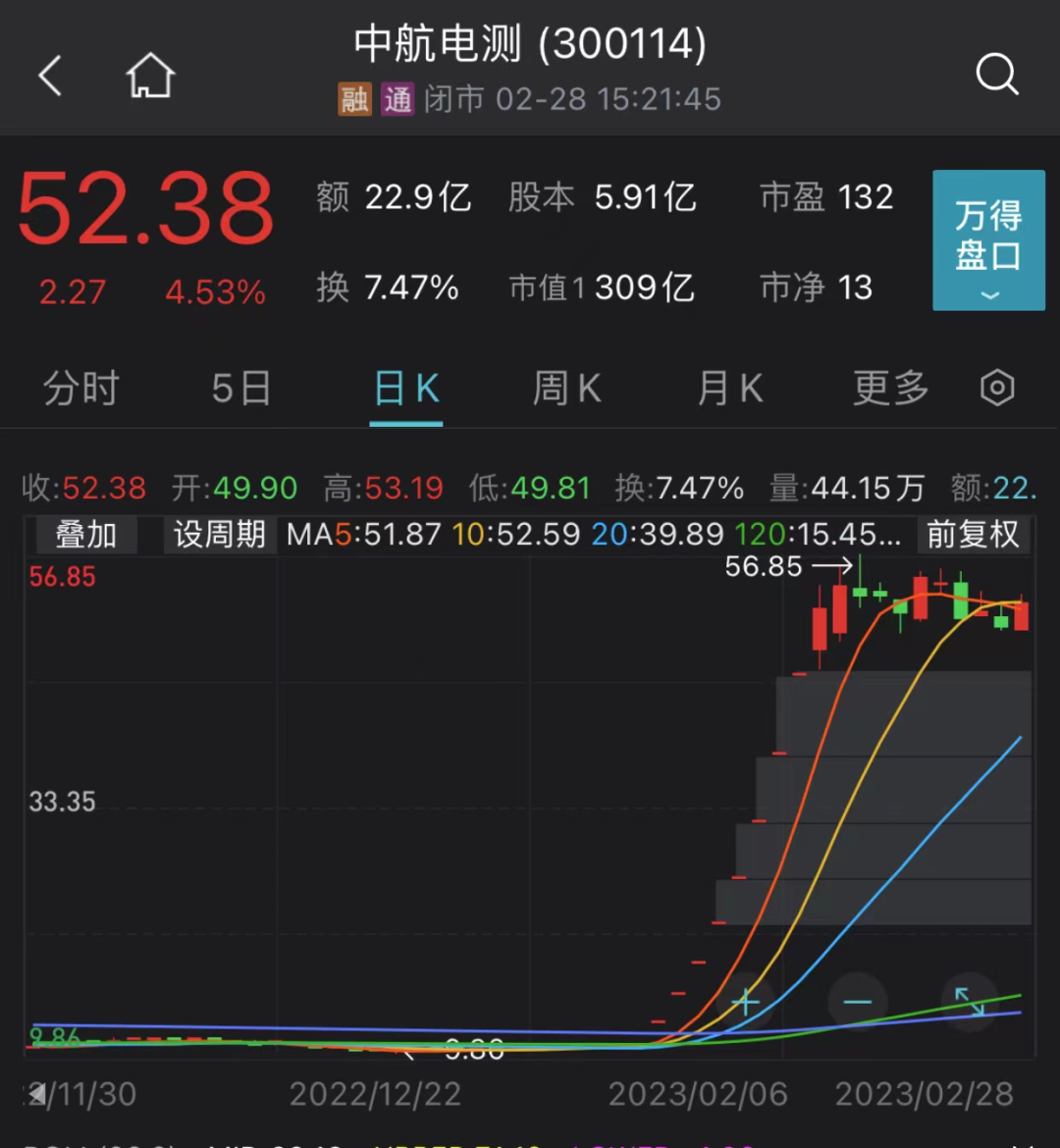Tap the 叠加 overlay button
1060x1148 pixels.
pos(86,535)
